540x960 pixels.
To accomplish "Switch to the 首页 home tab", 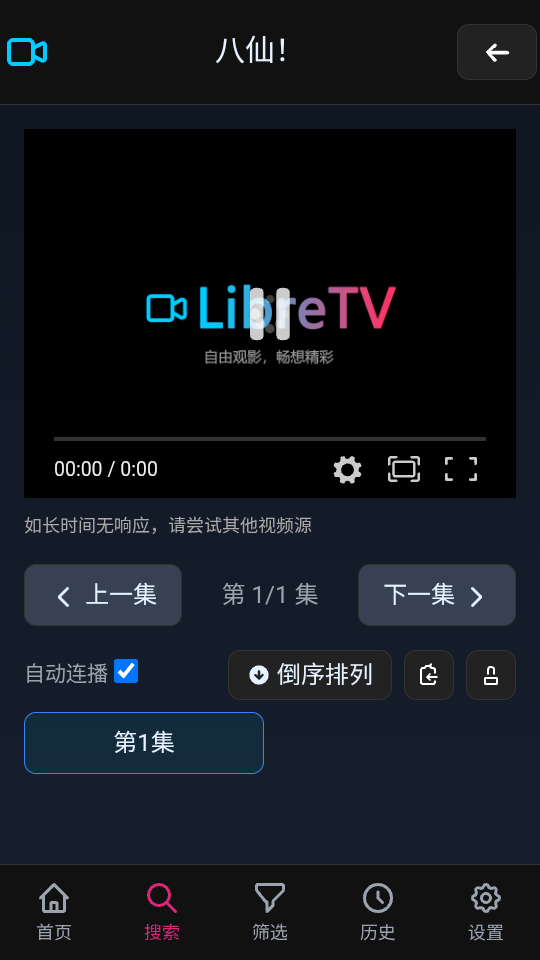I will 54,912.
